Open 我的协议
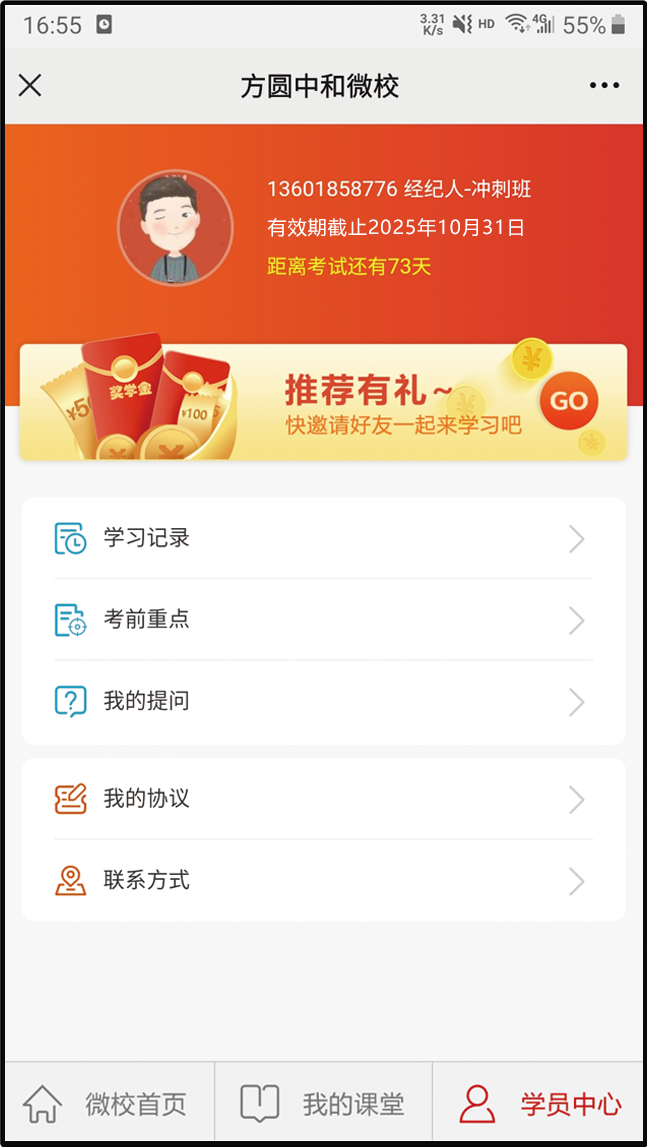This screenshot has width=647, height=1147. click(323, 799)
